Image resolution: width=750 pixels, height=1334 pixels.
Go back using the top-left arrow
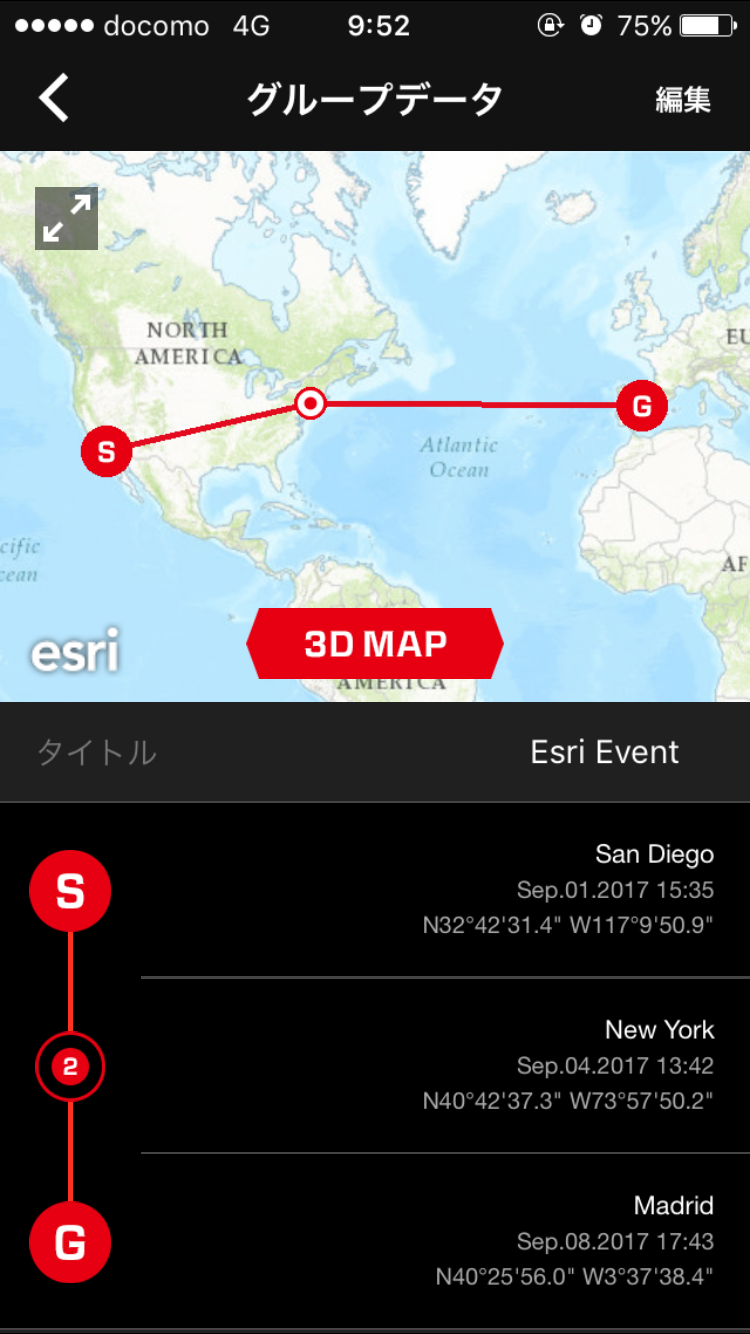[54, 98]
